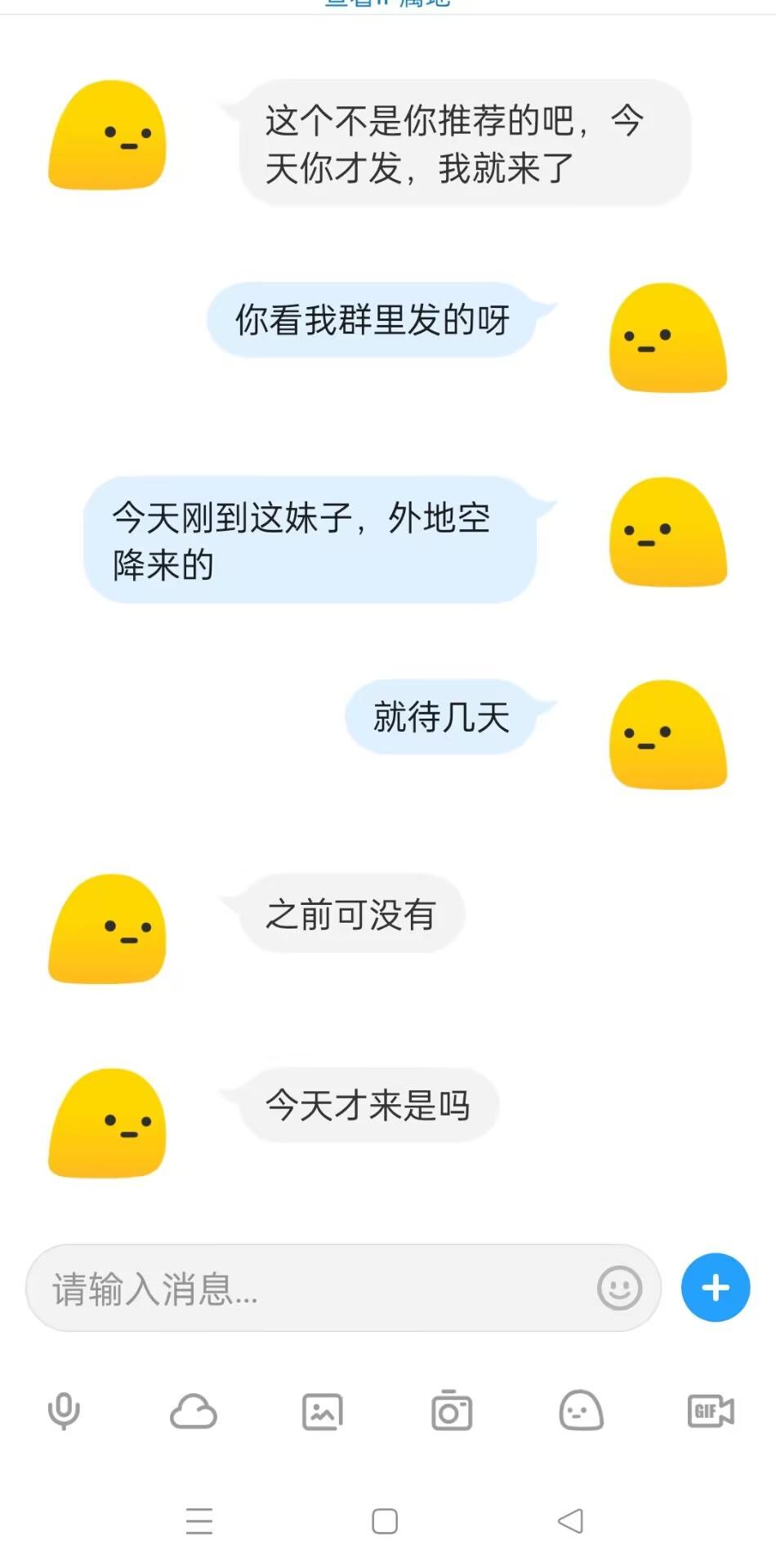View profile of avatar beside 之前可没有
Screen dimensions: 776x1568
[x=107, y=929]
